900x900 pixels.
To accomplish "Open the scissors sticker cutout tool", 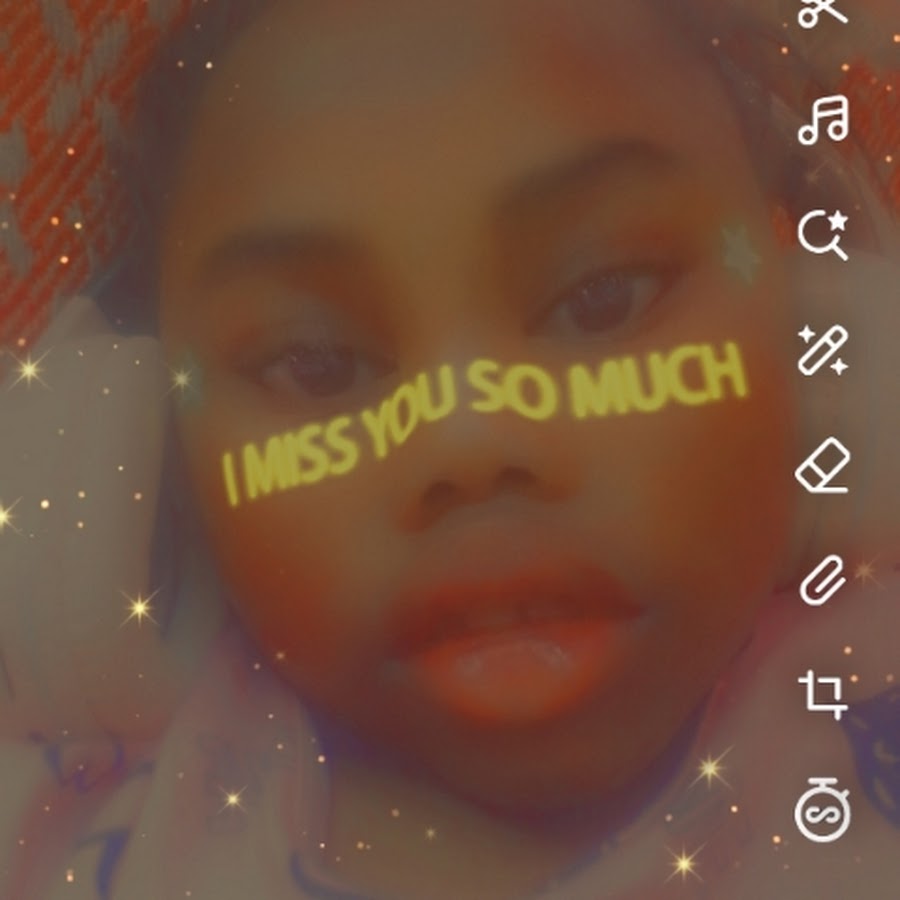I will tap(823, 12).
